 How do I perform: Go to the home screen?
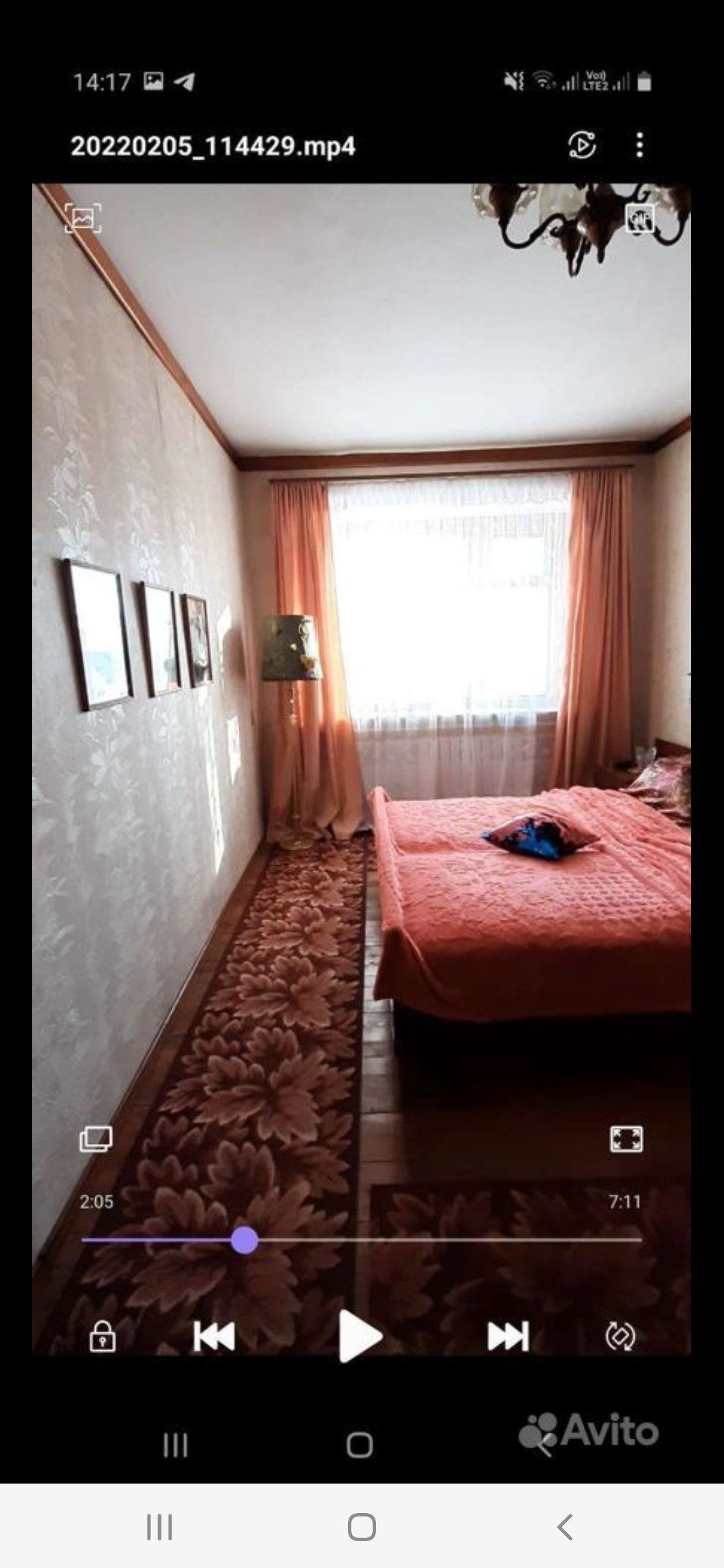point(361,1527)
